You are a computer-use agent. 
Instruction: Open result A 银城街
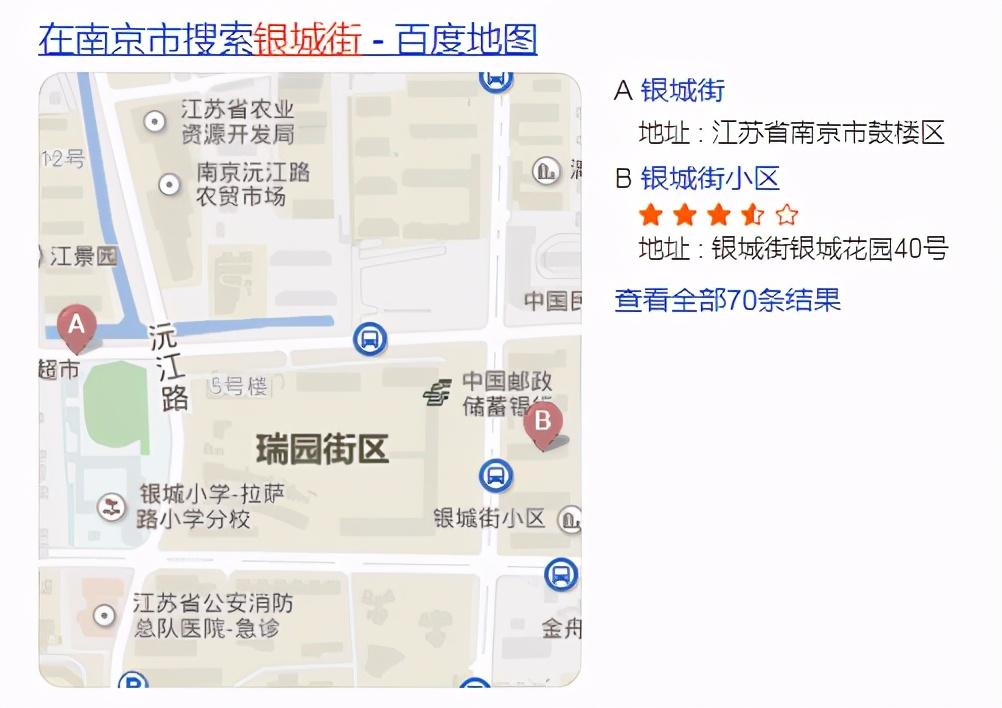point(682,90)
